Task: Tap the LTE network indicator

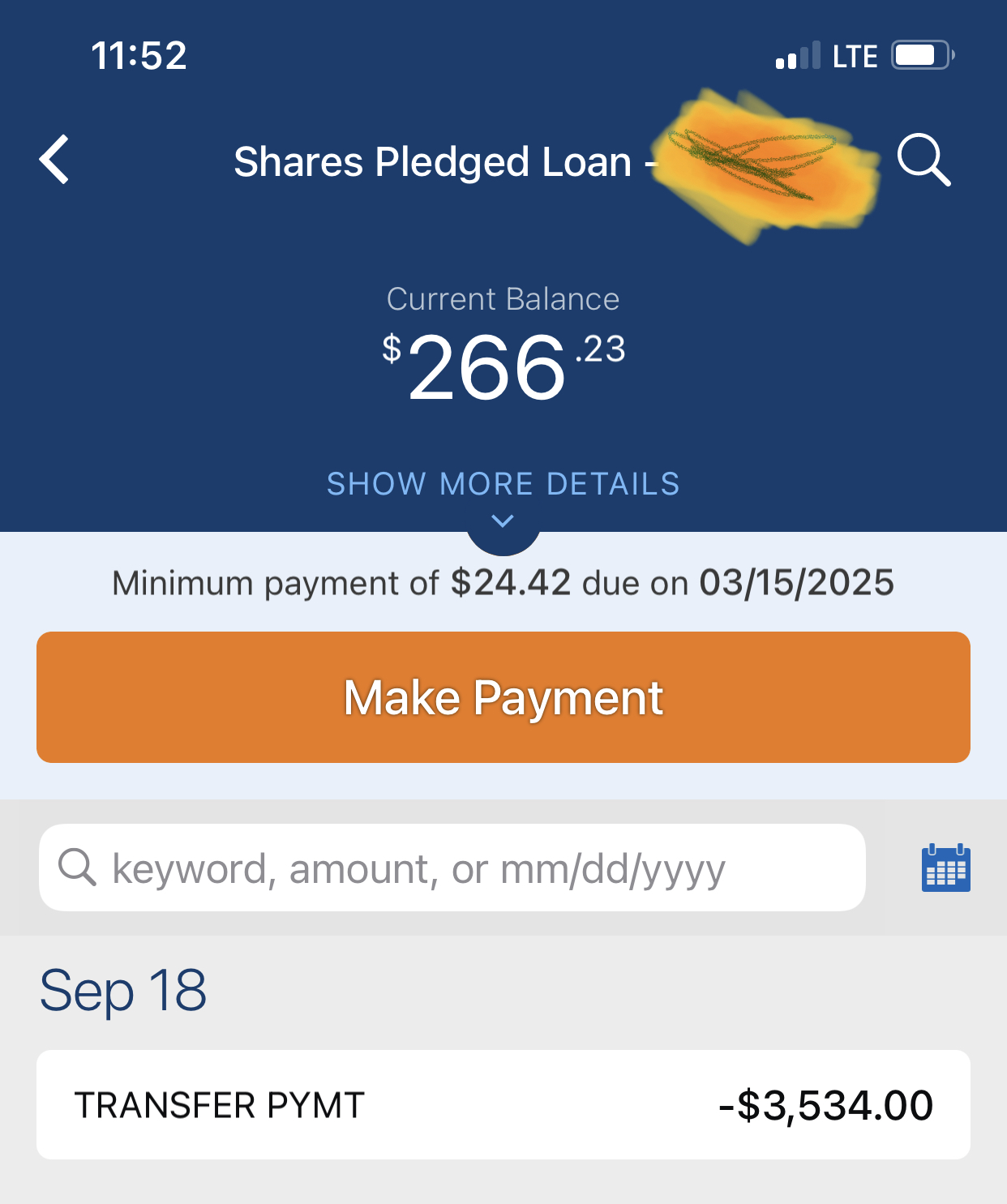Action: point(855,55)
